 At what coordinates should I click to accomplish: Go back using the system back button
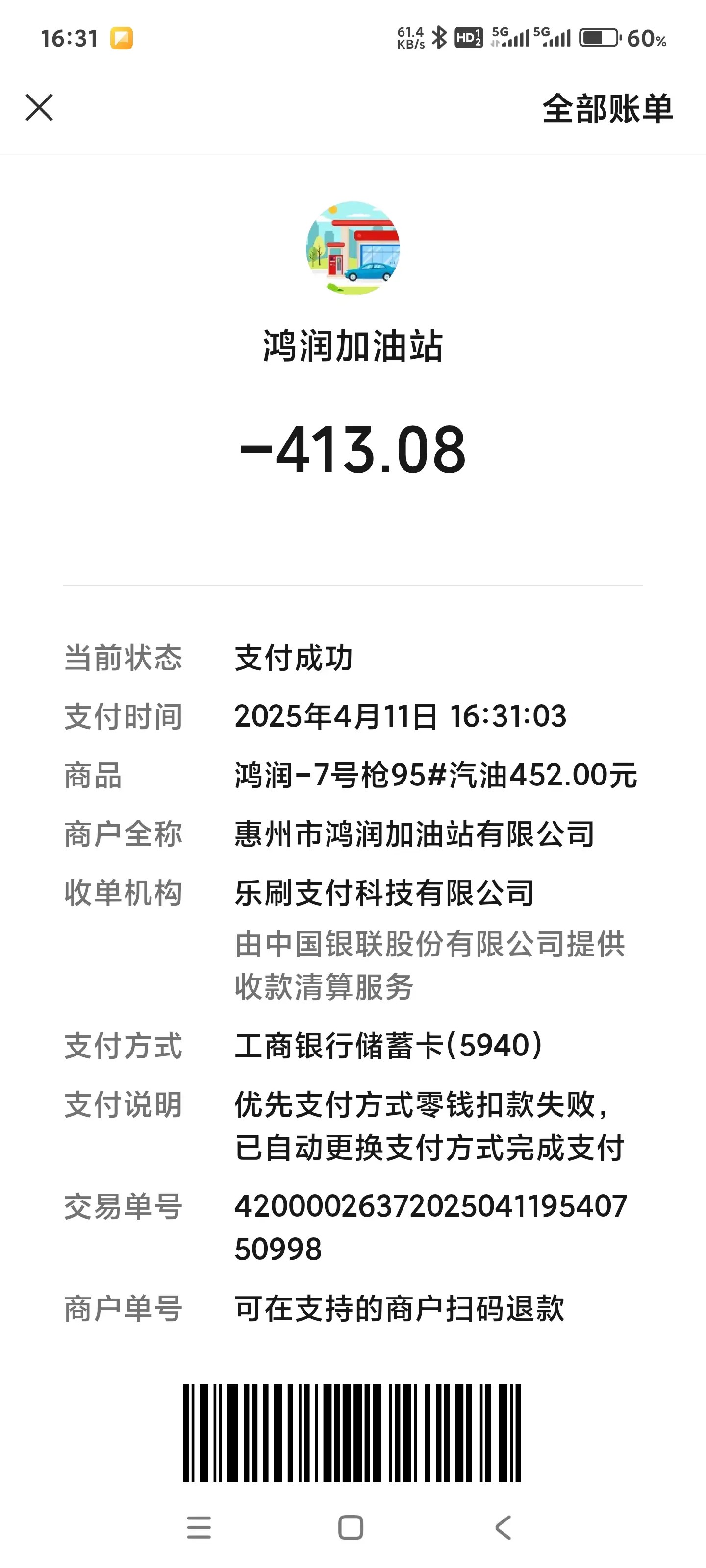click(503, 1527)
